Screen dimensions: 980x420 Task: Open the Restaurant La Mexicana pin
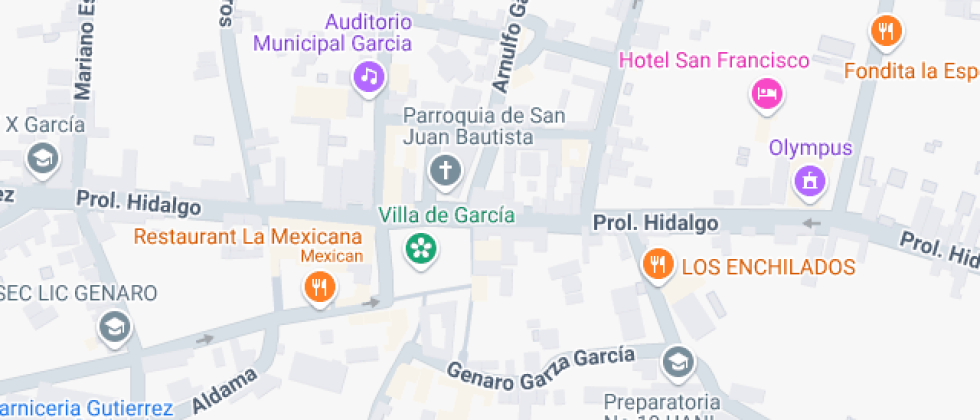[x=320, y=289]
